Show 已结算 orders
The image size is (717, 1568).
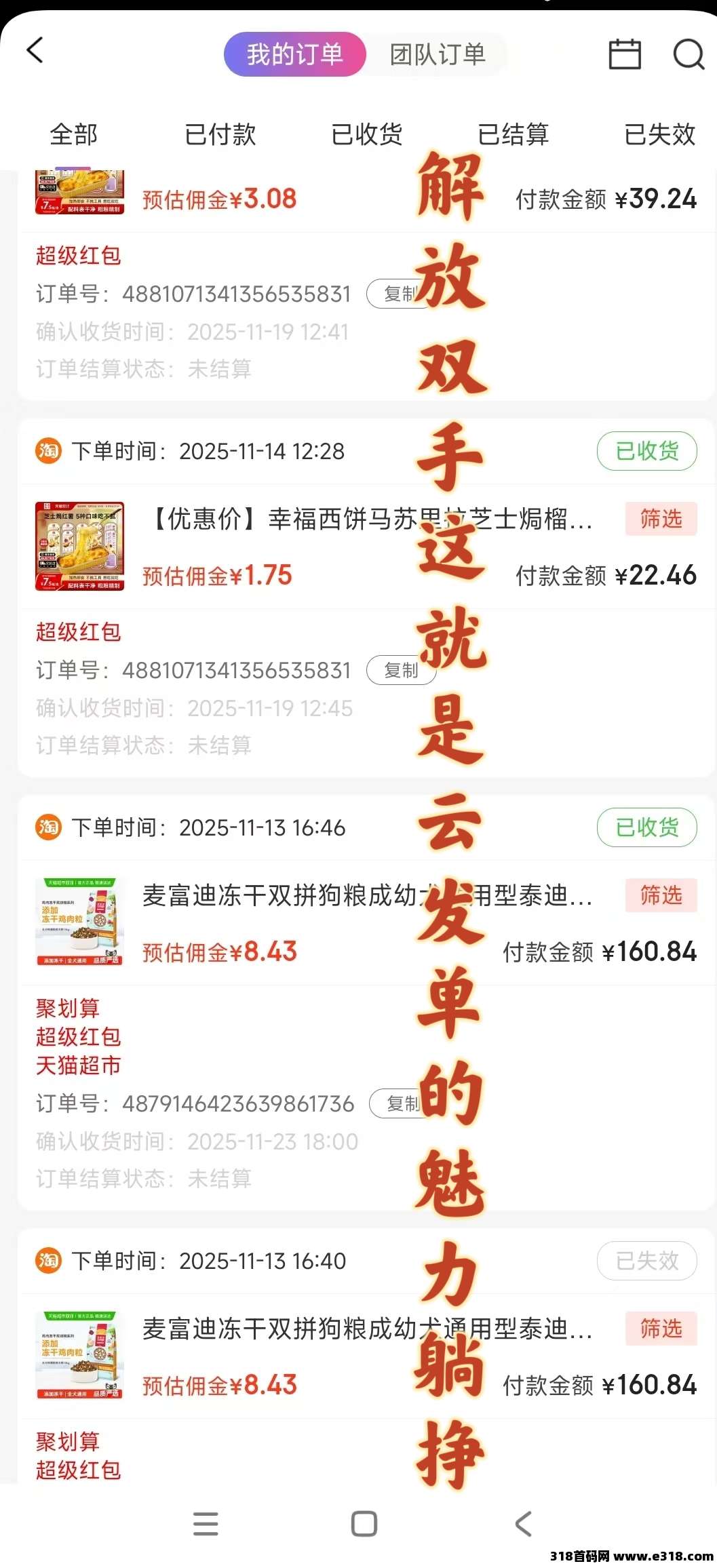pyautogui.click(x=513, y=134)
